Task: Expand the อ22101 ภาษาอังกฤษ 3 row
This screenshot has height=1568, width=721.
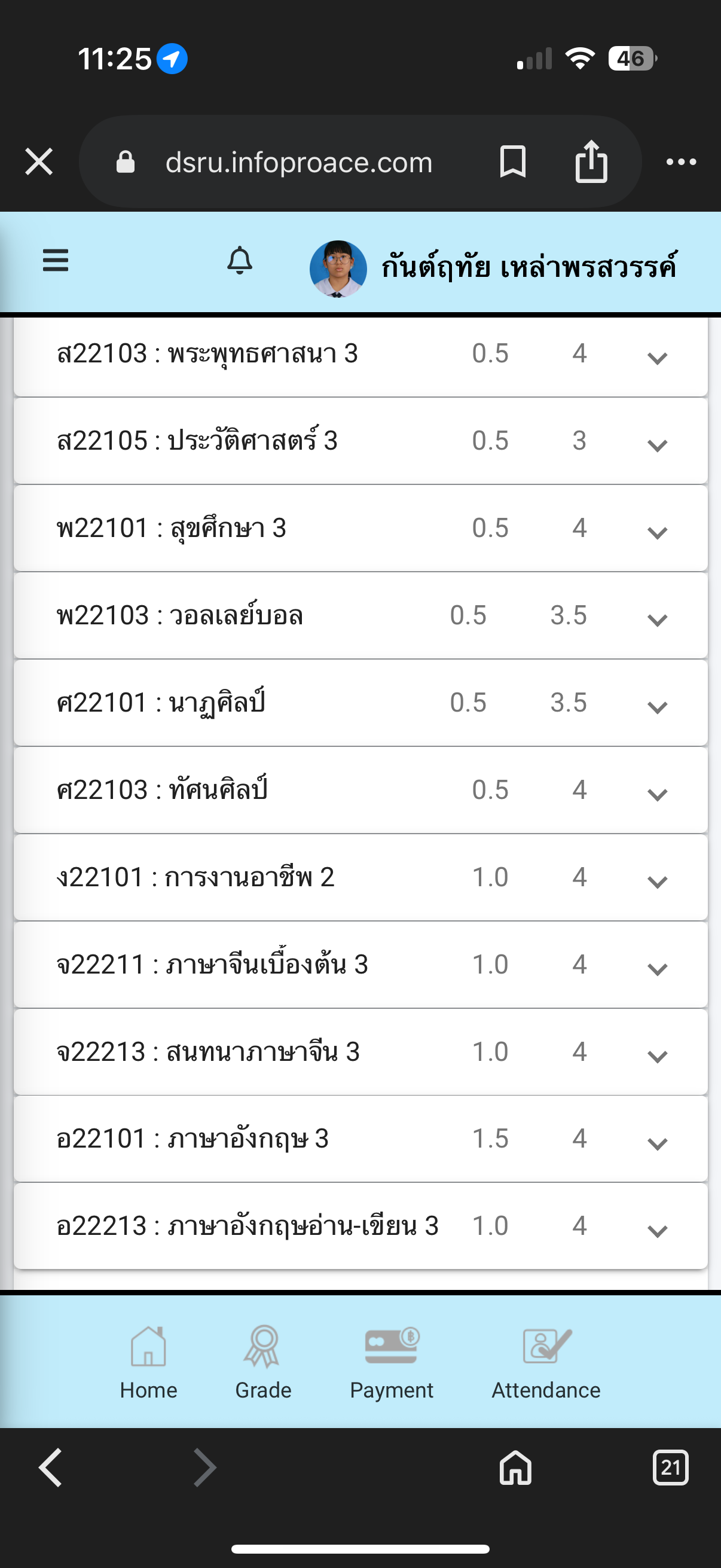Action: (657, 1143)
